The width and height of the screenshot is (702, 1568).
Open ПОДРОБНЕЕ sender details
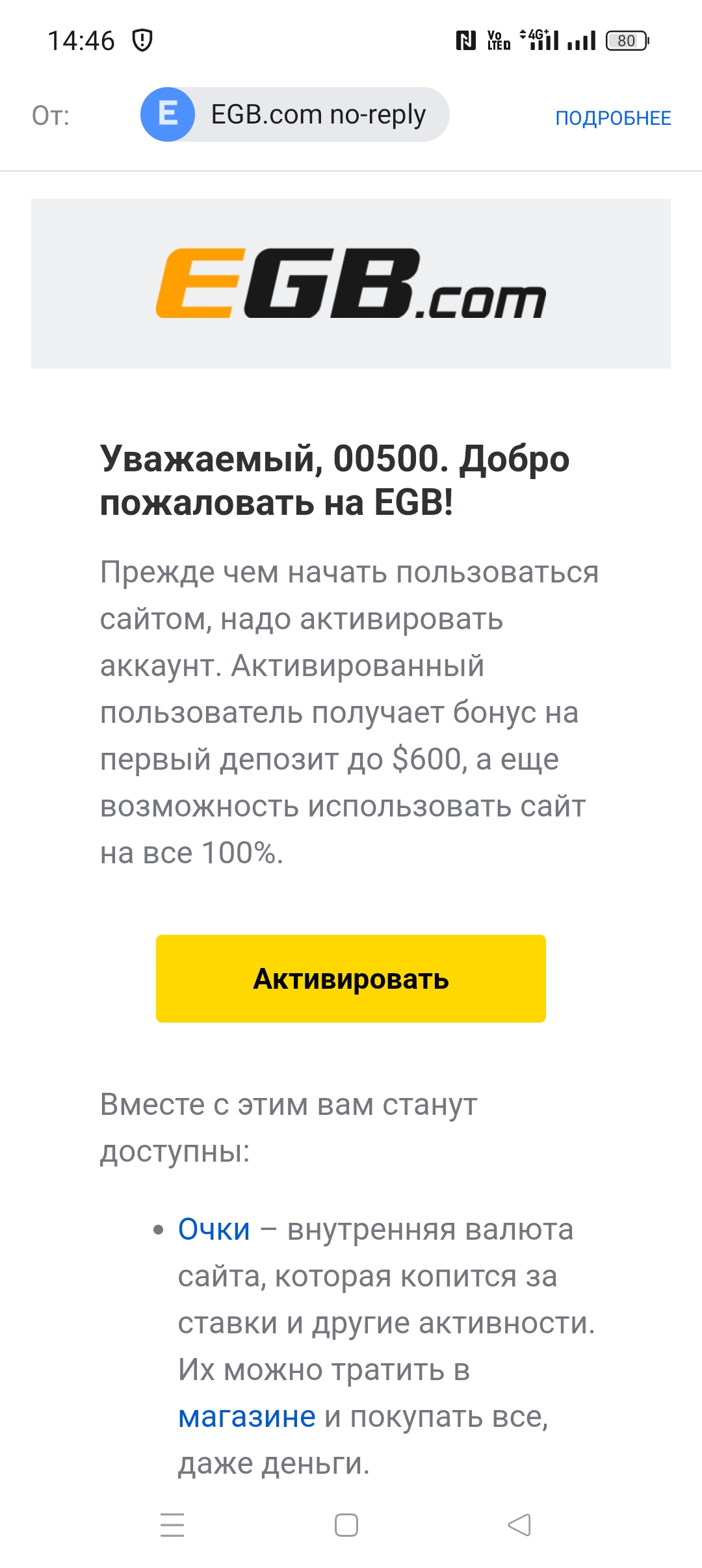(x=613, y=118)
